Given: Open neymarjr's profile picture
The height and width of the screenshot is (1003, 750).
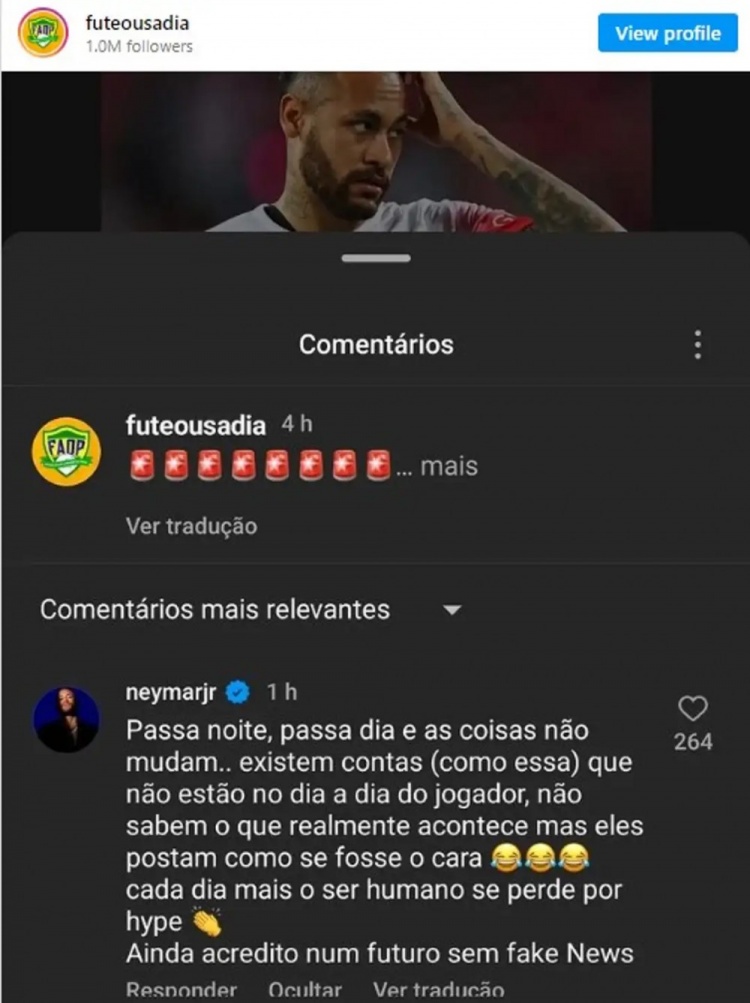Looking at the screenshot, I should tap(66, 719).
